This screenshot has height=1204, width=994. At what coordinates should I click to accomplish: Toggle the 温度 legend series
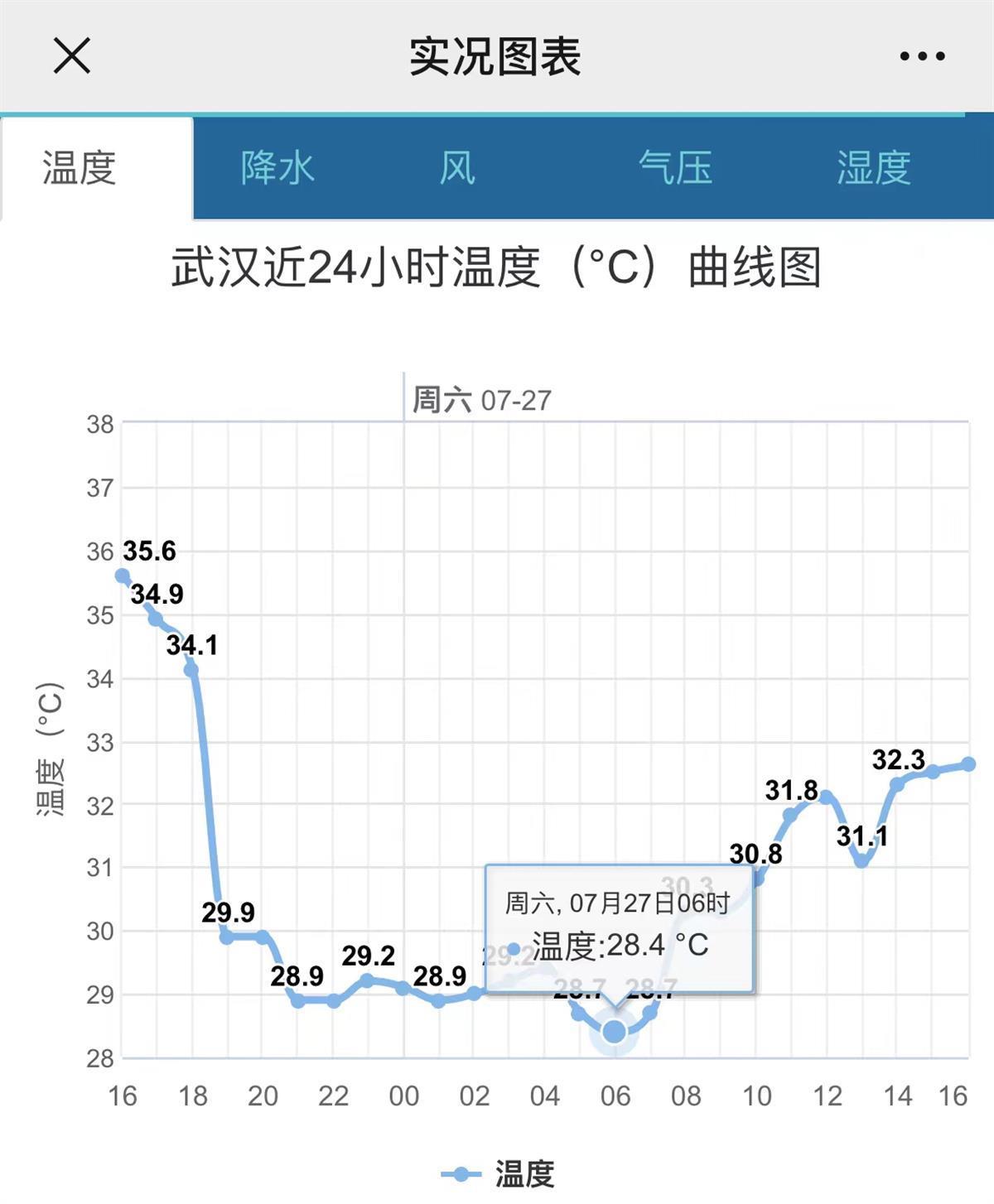499,1174
